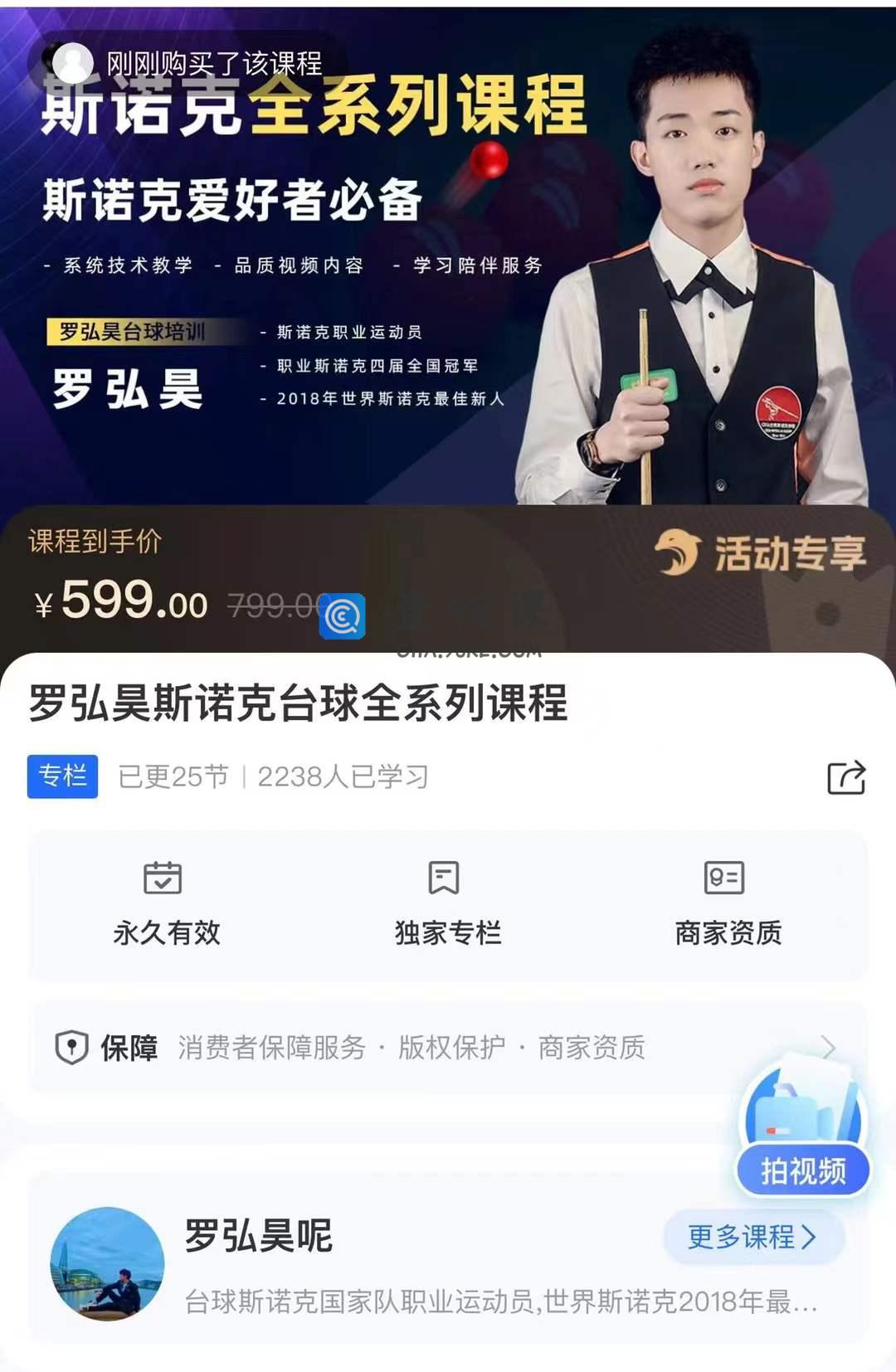This screenshot has height=1372, width=896.
Task: Tap the 拍视频 floating button
Action: [x=802, y=1170]
